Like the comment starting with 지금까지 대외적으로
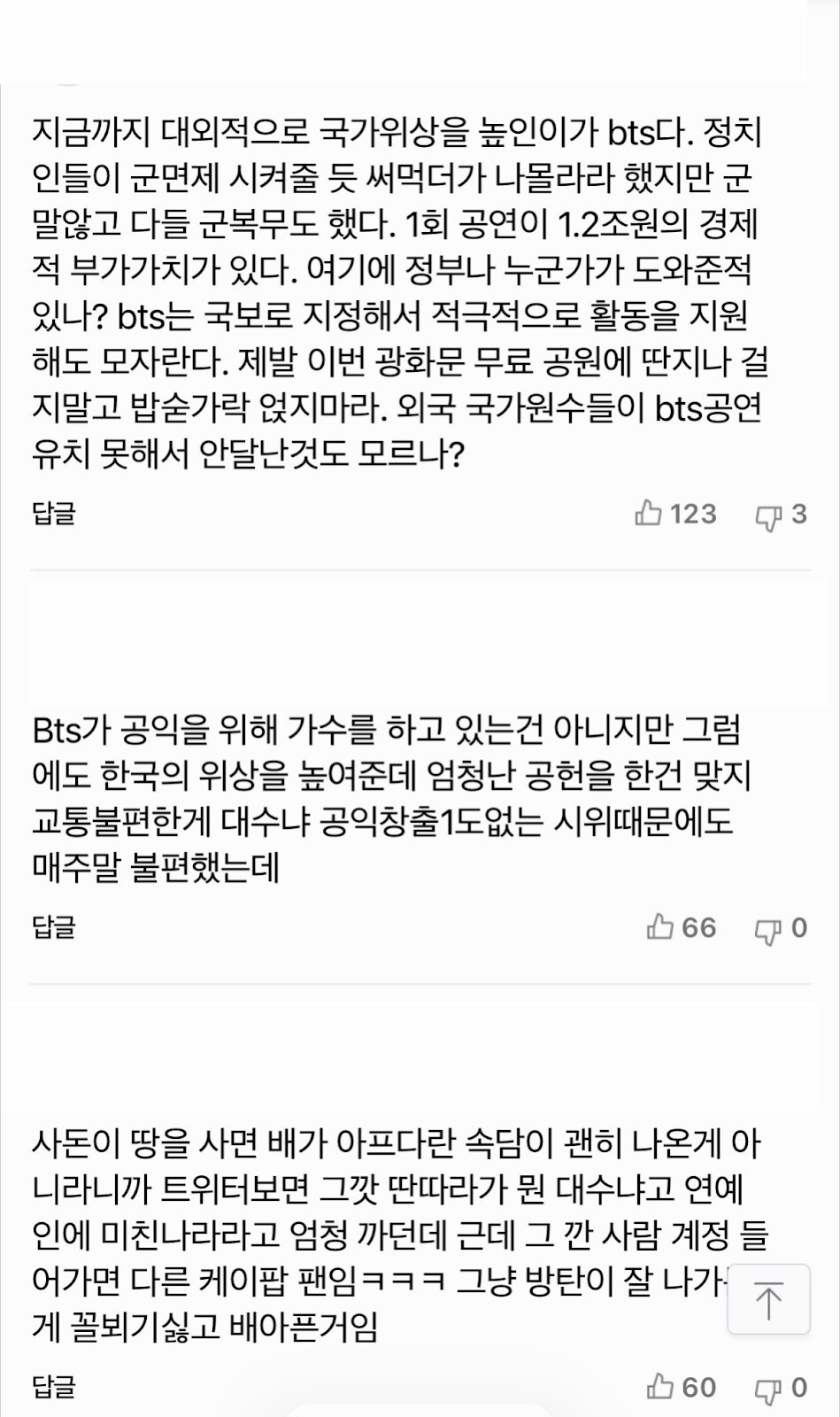 point(649,513)
